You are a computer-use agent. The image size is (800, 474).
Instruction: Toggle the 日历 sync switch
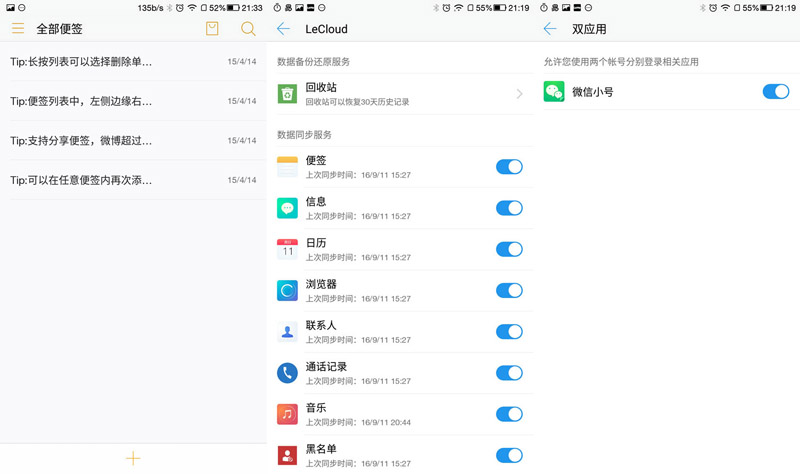[509, 249]
